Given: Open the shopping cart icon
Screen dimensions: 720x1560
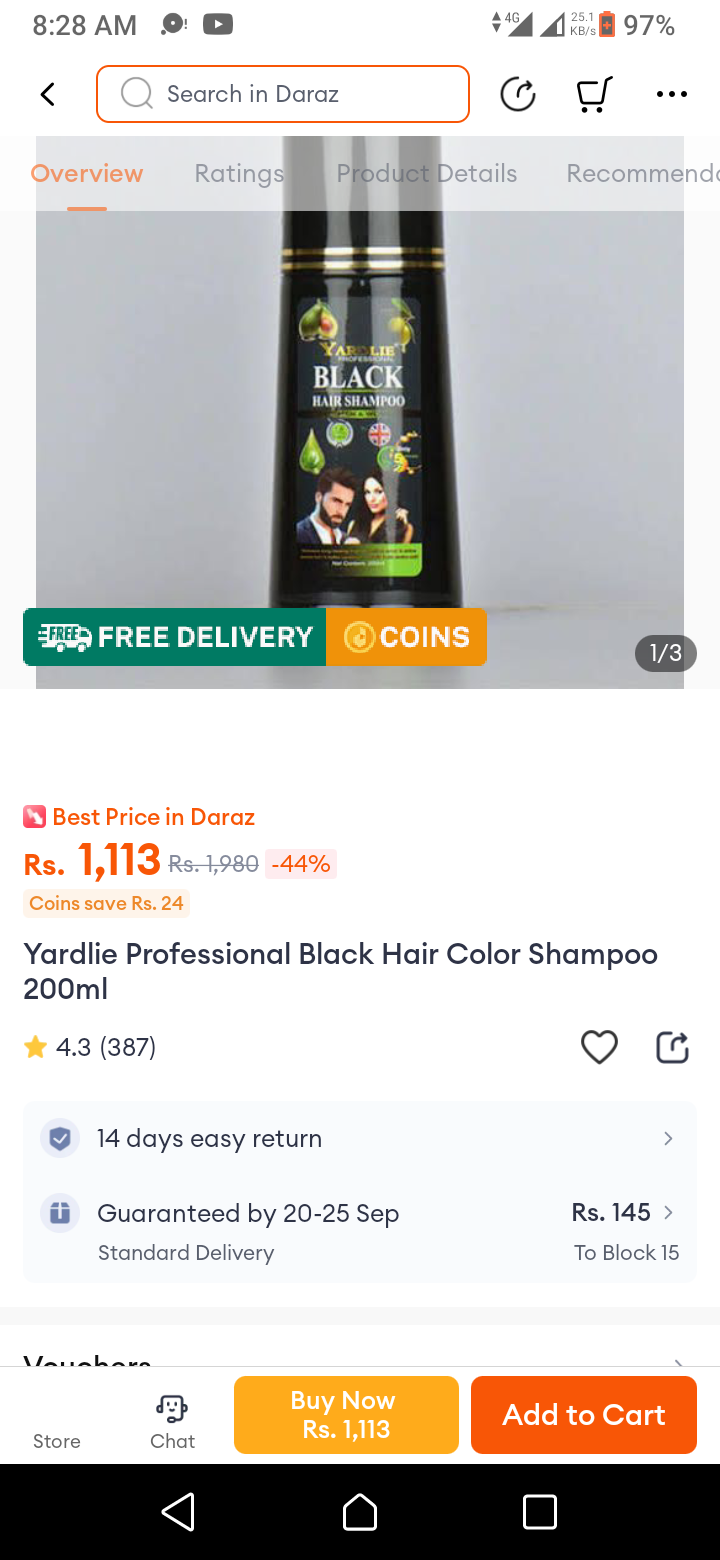Looking at the screenshot, I should (594, 94).
